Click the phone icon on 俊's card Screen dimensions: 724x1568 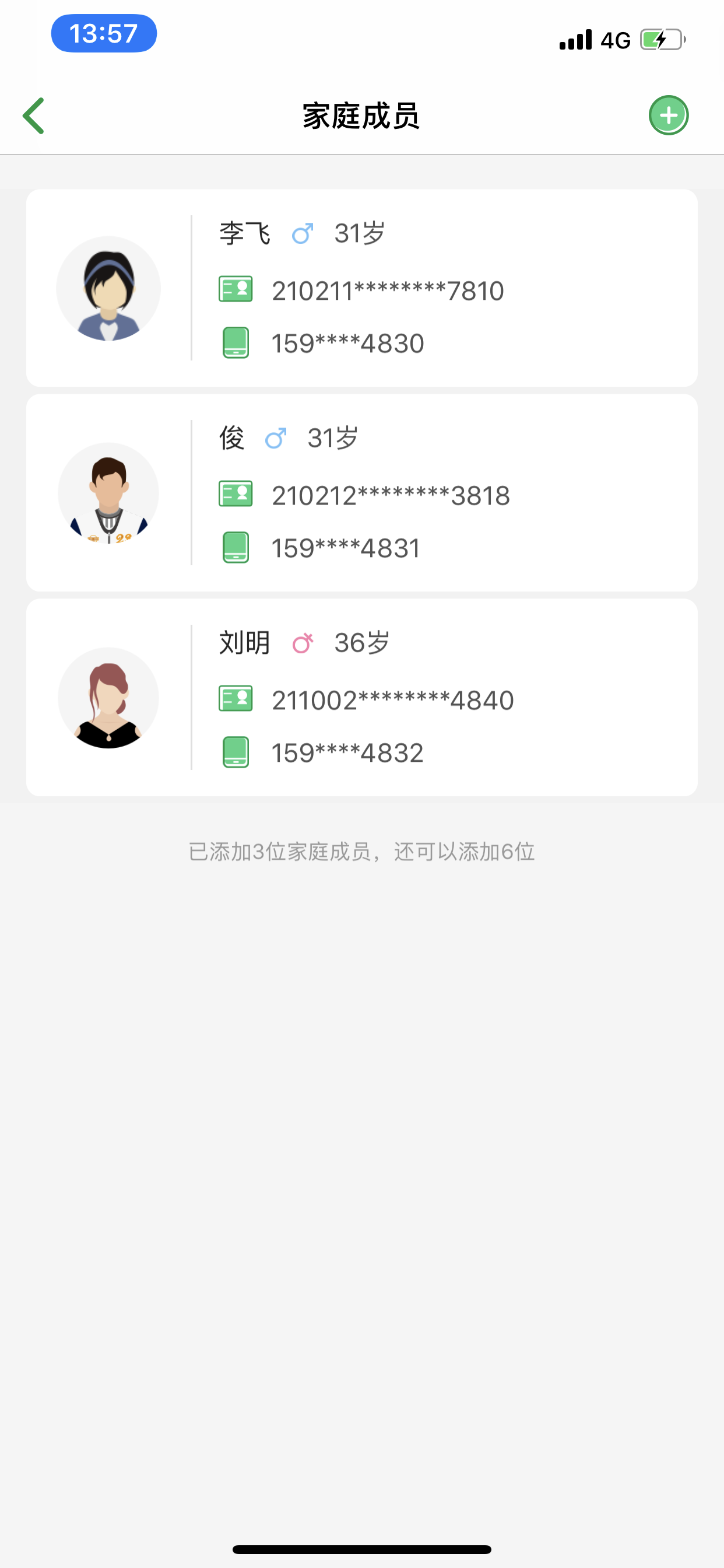tap(236, 547)
